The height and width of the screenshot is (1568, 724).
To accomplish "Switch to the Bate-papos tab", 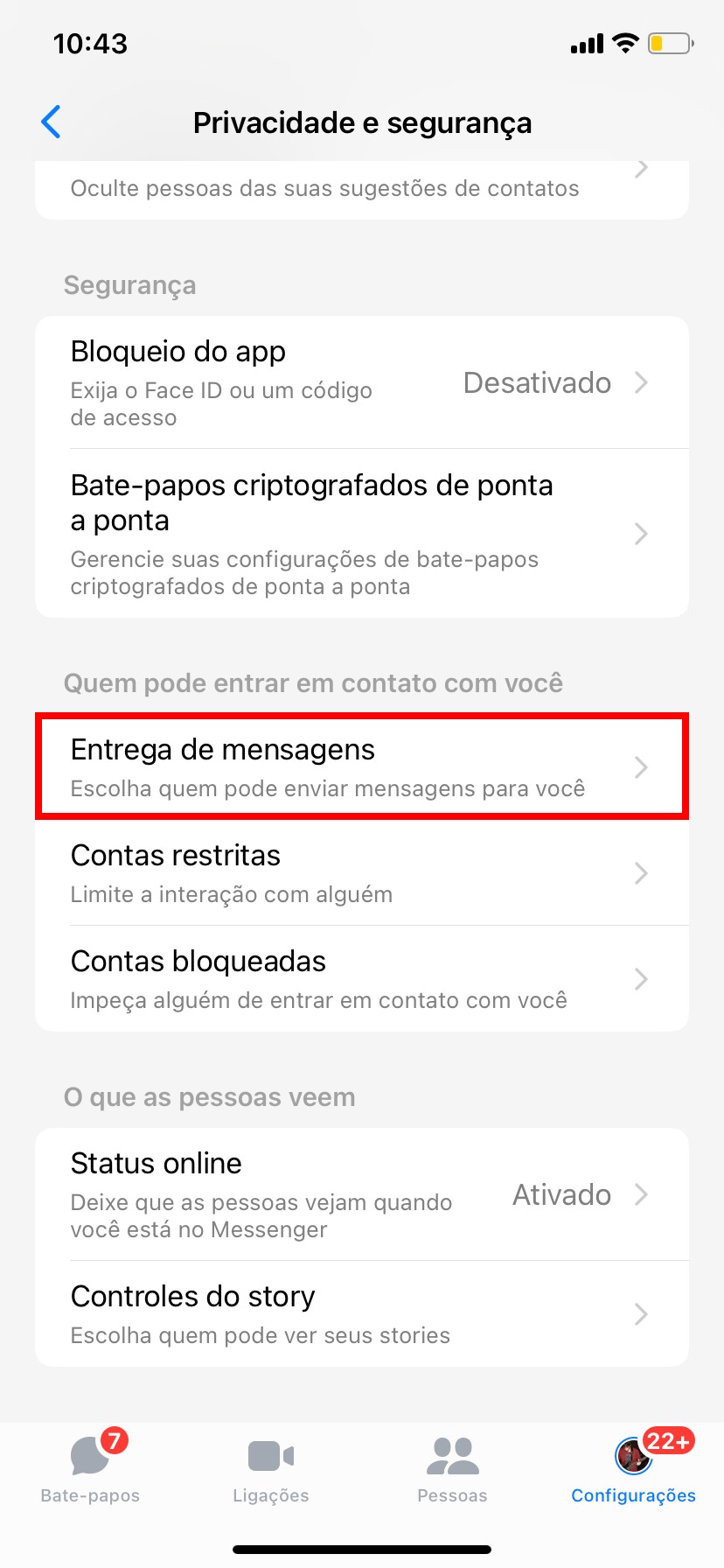I will click(x=91, y=1468).
